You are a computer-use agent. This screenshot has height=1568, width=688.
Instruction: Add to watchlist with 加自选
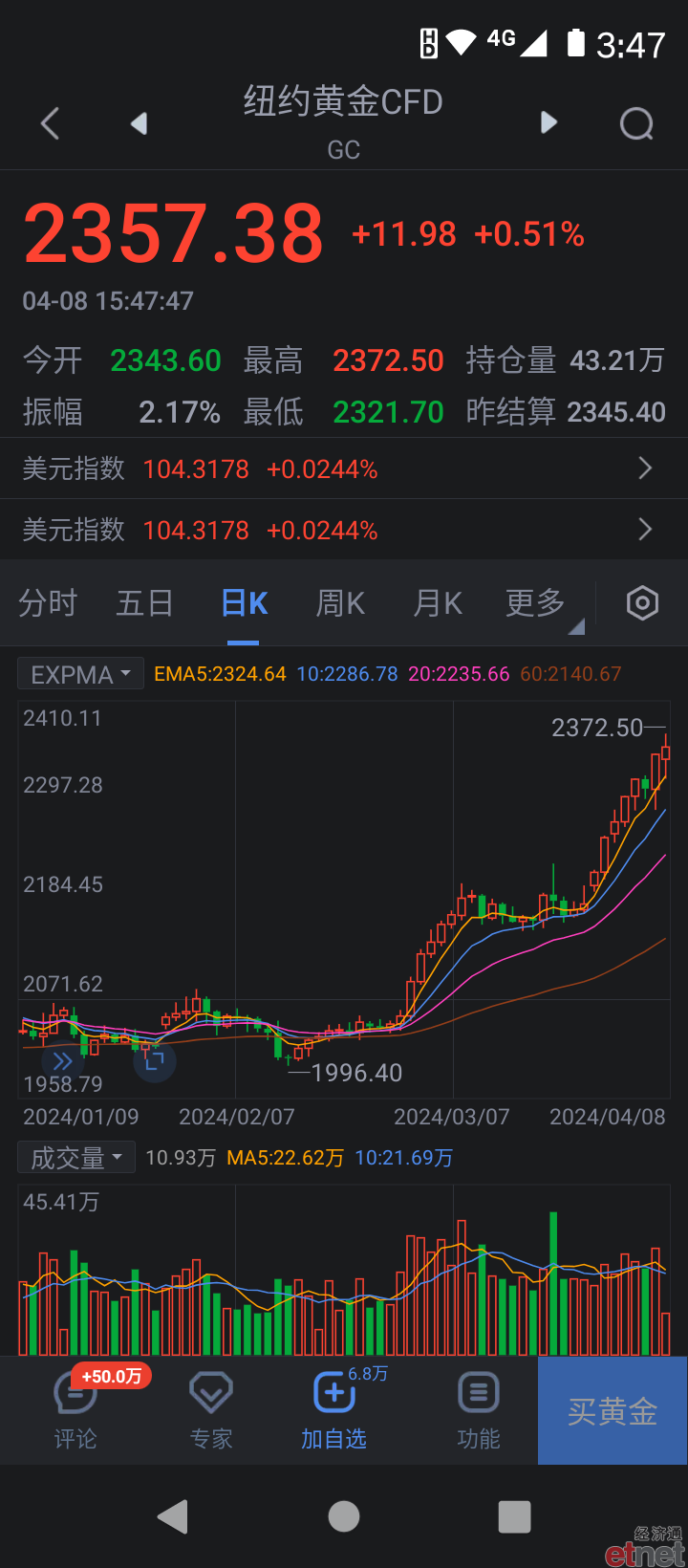[334, 1411]
